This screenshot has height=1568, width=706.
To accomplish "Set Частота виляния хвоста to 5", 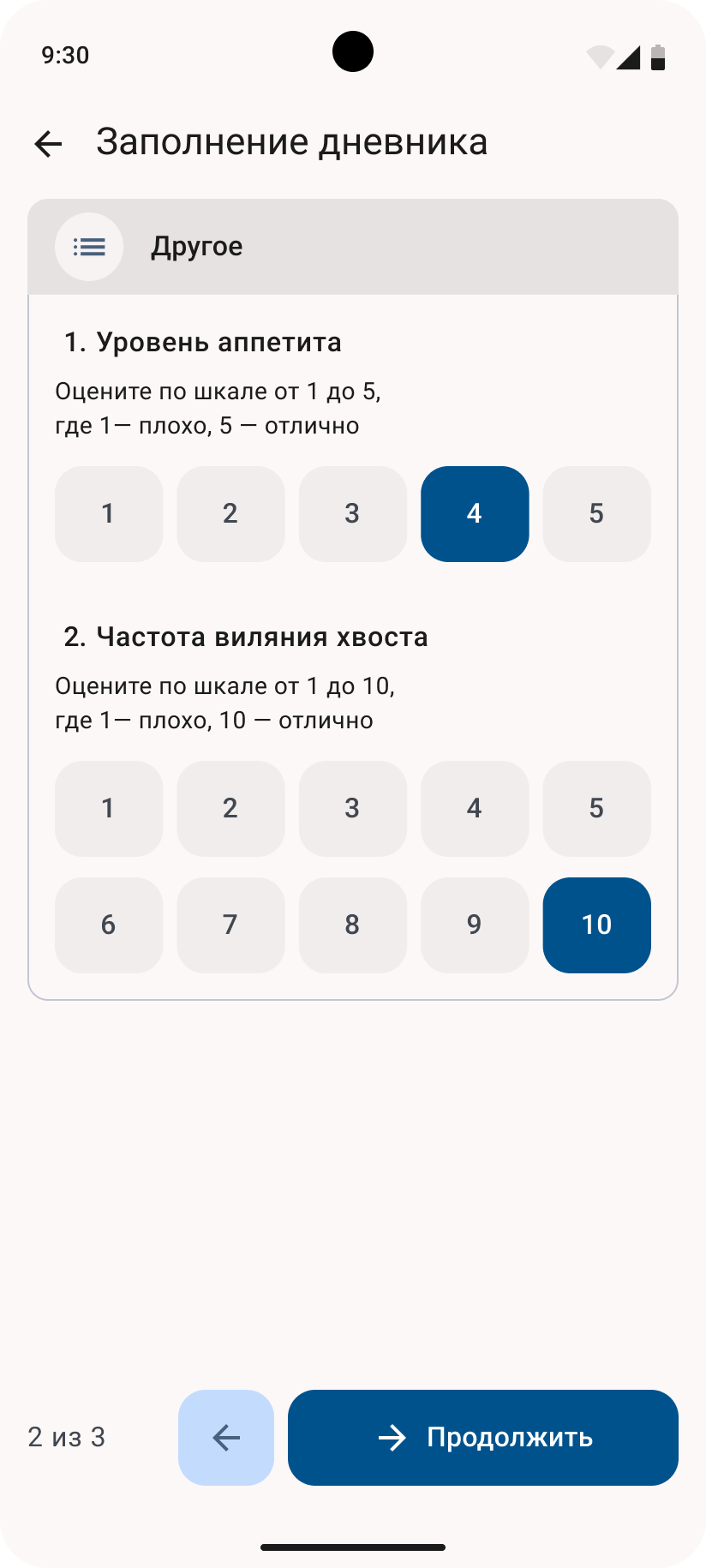I will [596, 809].
